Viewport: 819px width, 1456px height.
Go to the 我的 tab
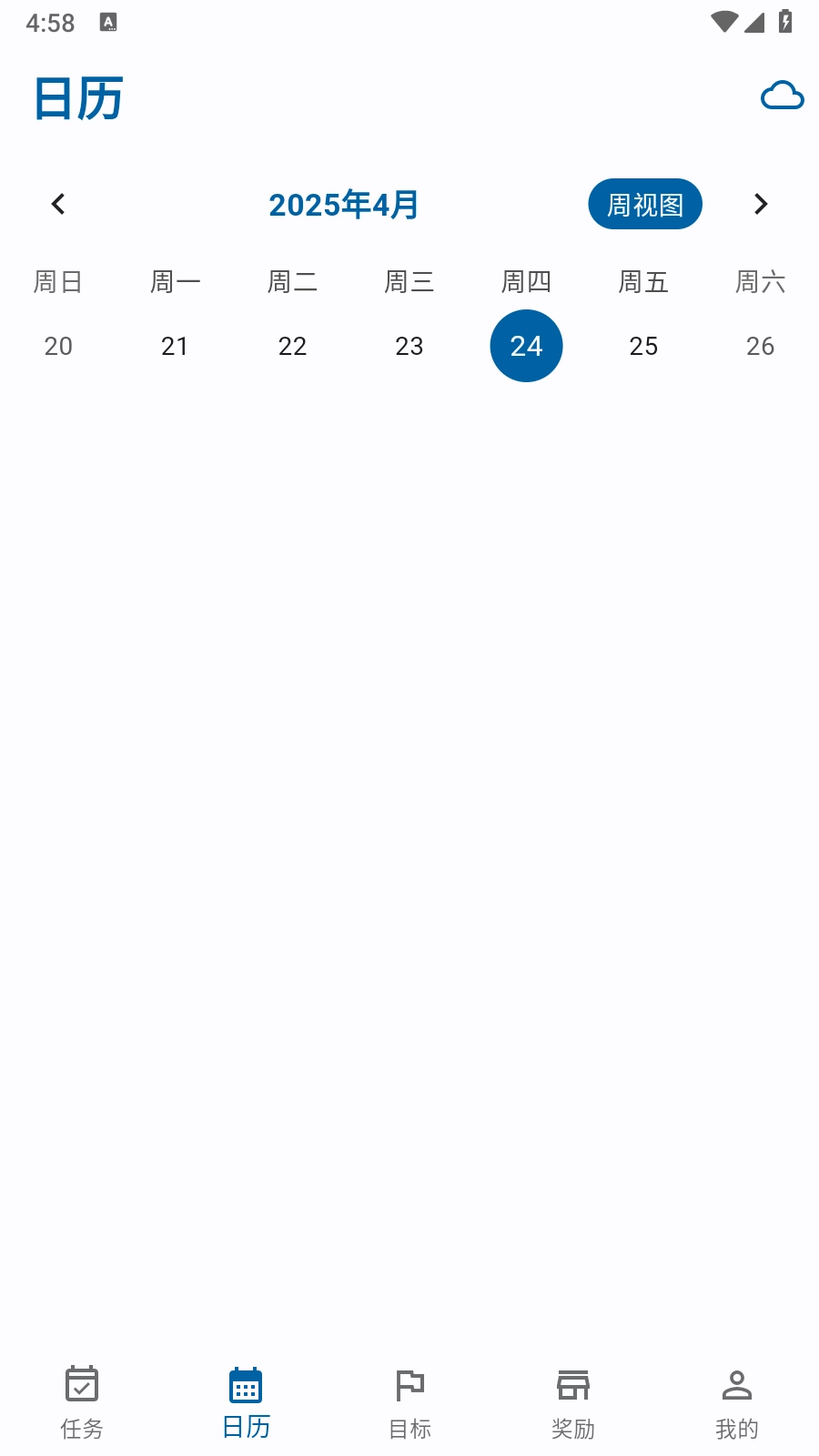[737, 1402]
